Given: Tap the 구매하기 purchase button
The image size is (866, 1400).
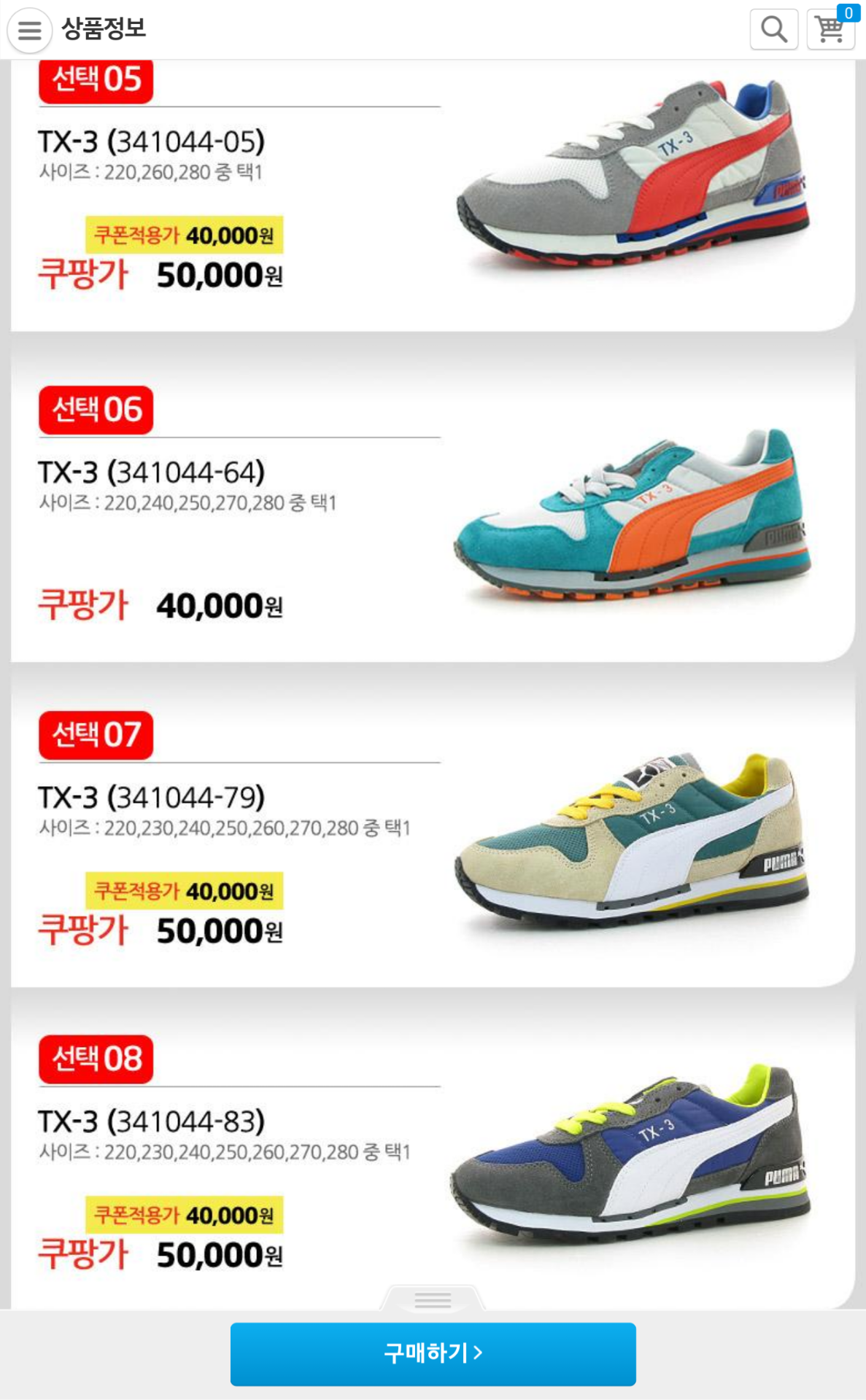Looking at the screenshot, I should [x=433, y=1353].
